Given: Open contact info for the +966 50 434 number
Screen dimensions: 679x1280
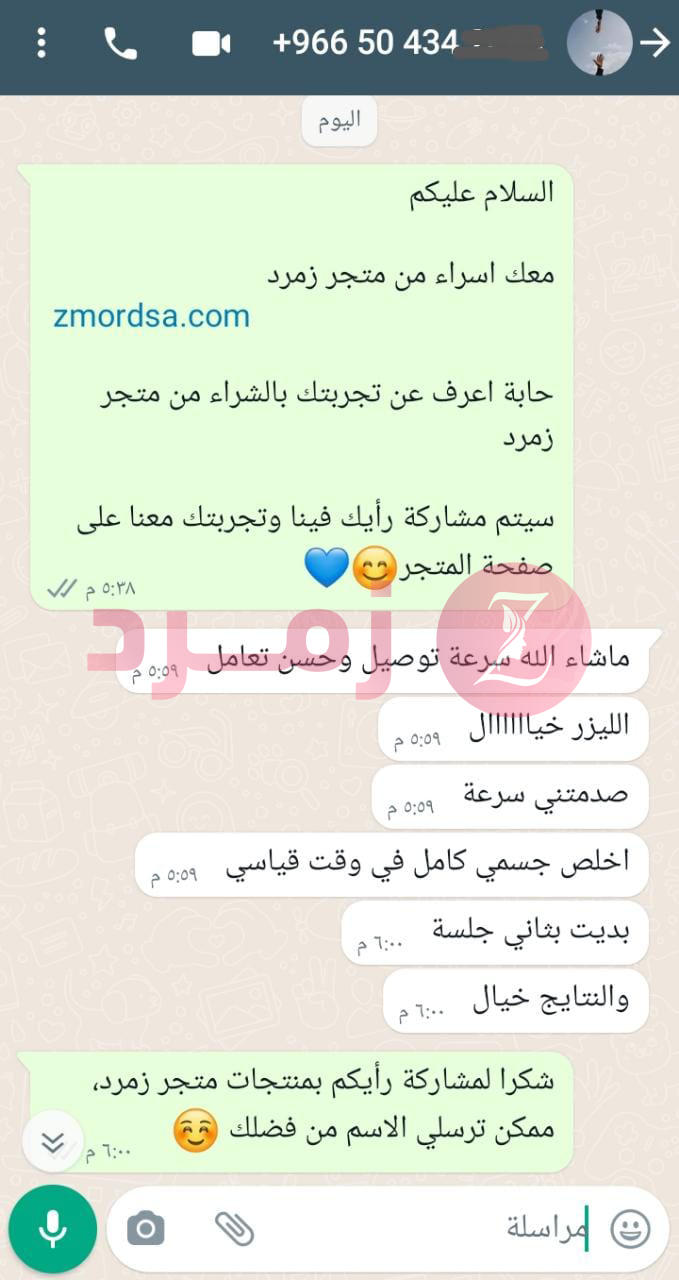Looking at the screenshot, I should 408,43.
